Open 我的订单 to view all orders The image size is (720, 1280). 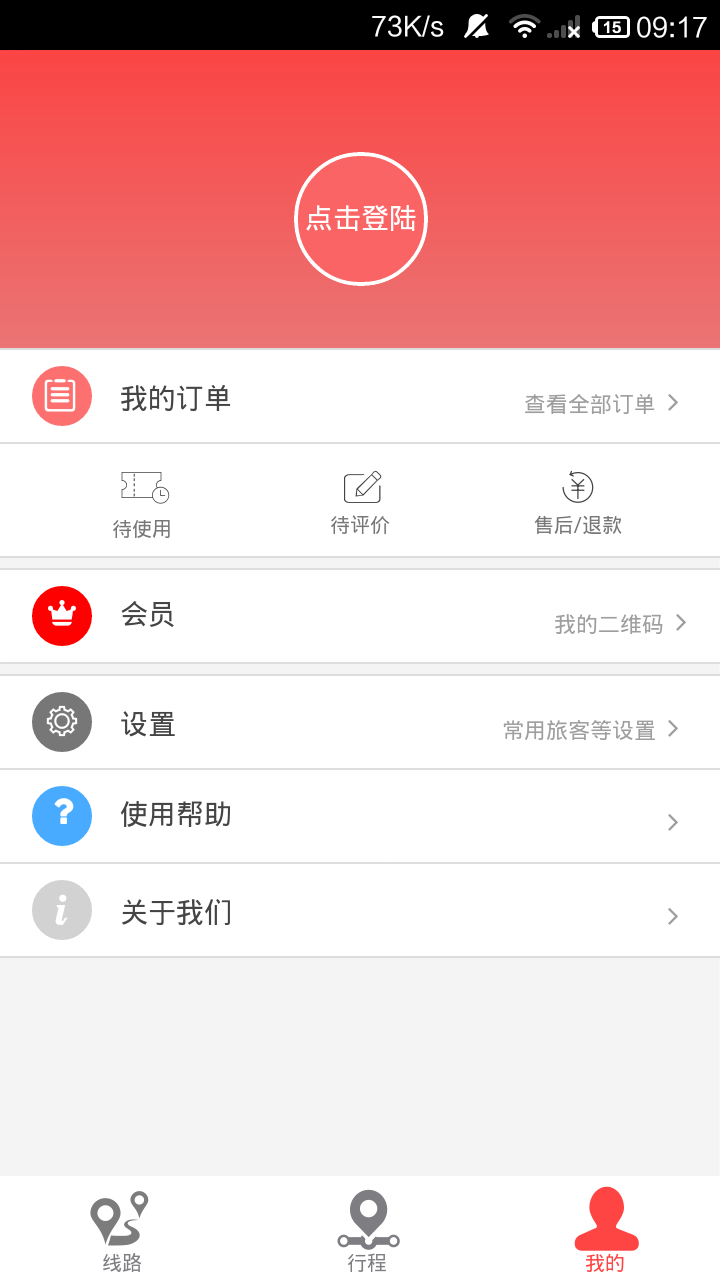(x=360, y=398)
